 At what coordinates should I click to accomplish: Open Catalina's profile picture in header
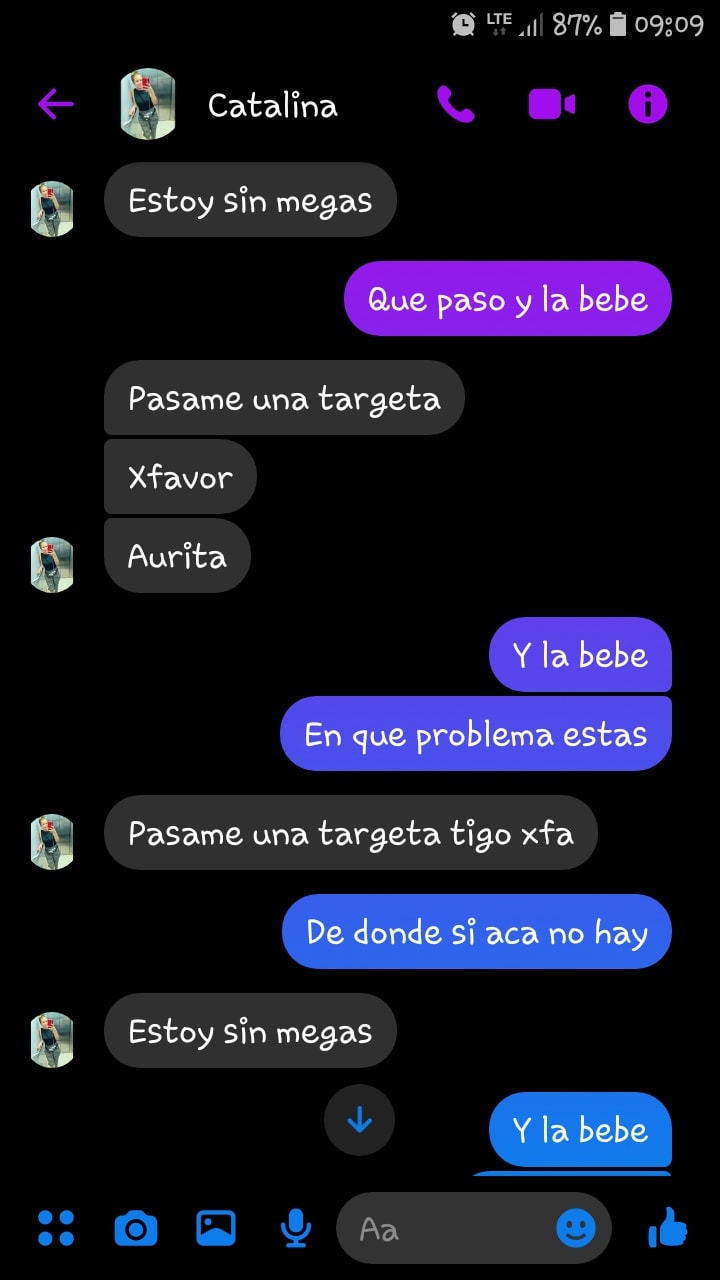pyautogui.click(x=148, y=104)
